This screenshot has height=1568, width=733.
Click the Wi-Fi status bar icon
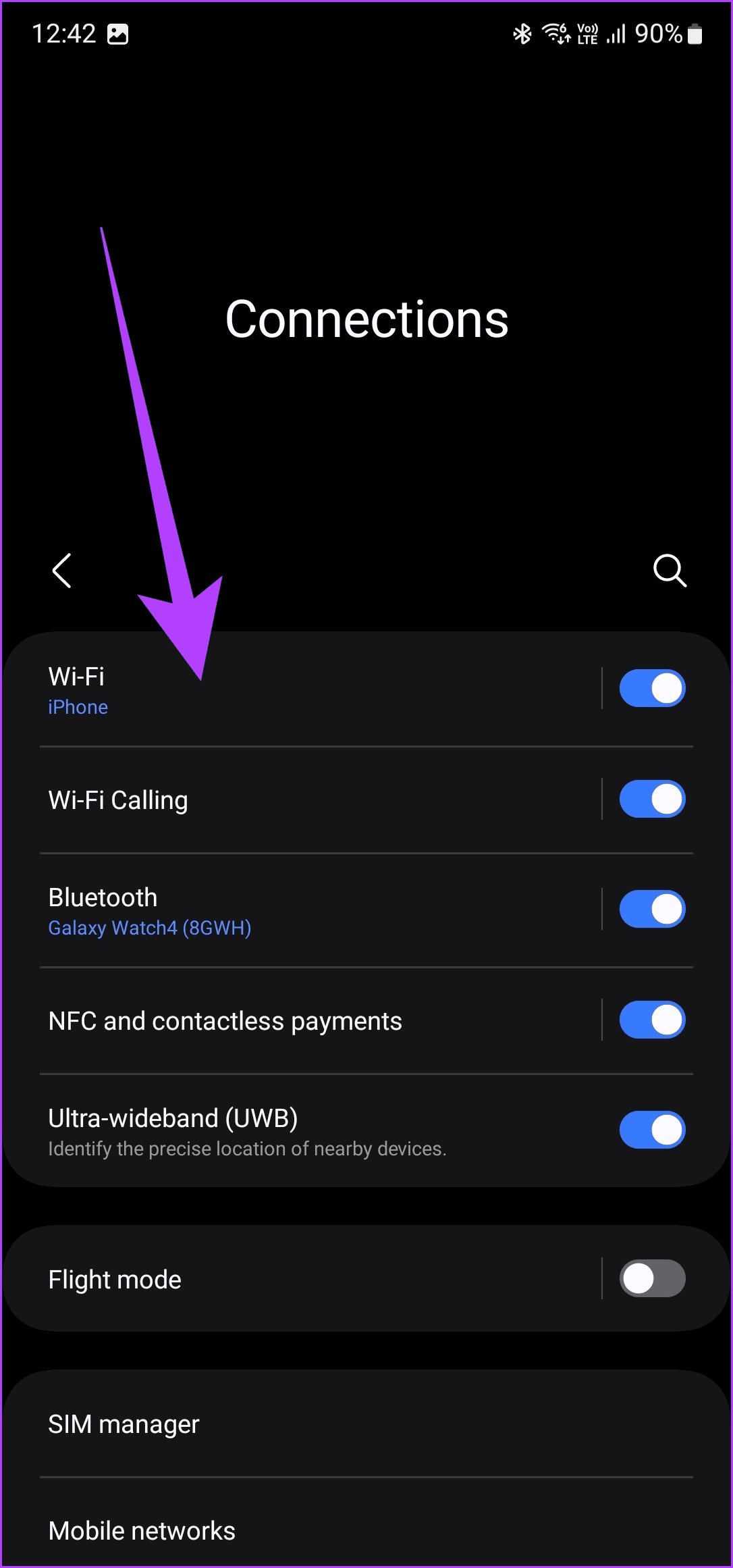click(x=555, y=32)
